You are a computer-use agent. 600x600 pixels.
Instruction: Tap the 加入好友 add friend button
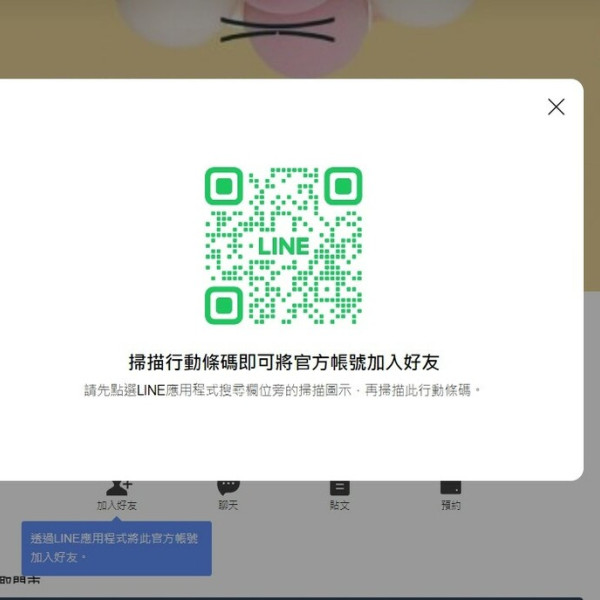tap(118, 496)
